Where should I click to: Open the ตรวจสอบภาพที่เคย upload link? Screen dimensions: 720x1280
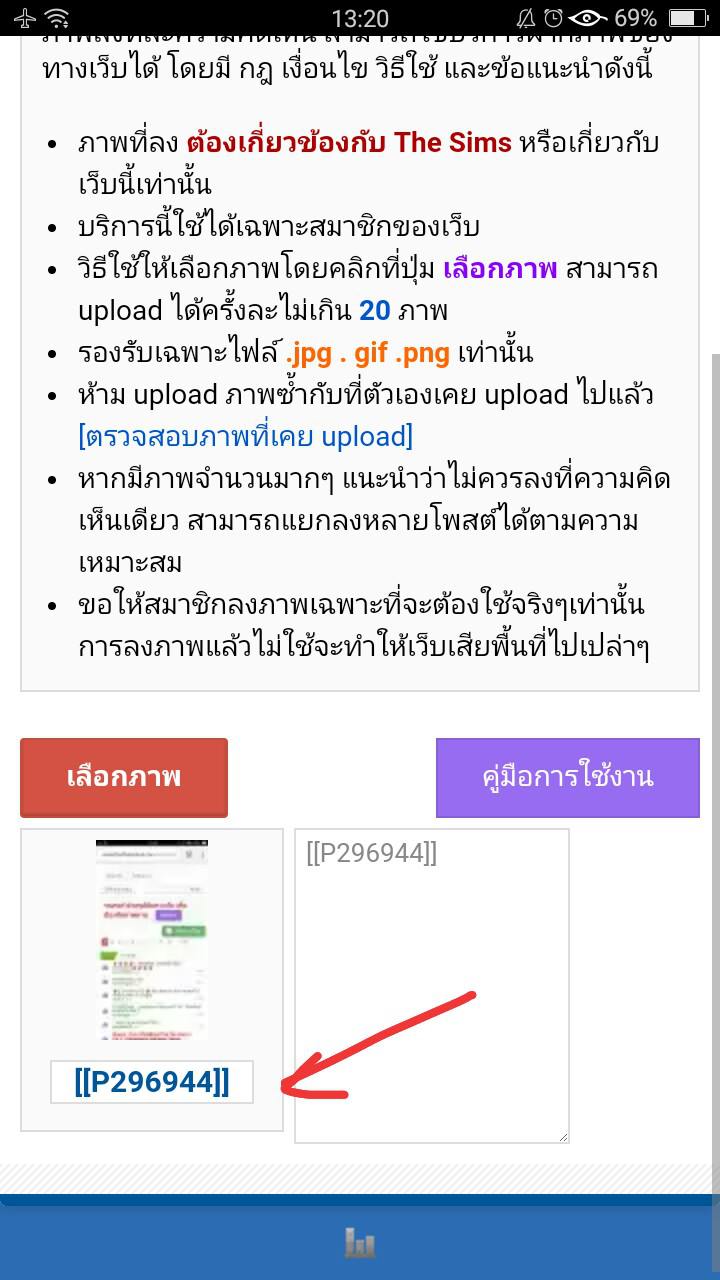pyautogui.click(x=245, y=436)
